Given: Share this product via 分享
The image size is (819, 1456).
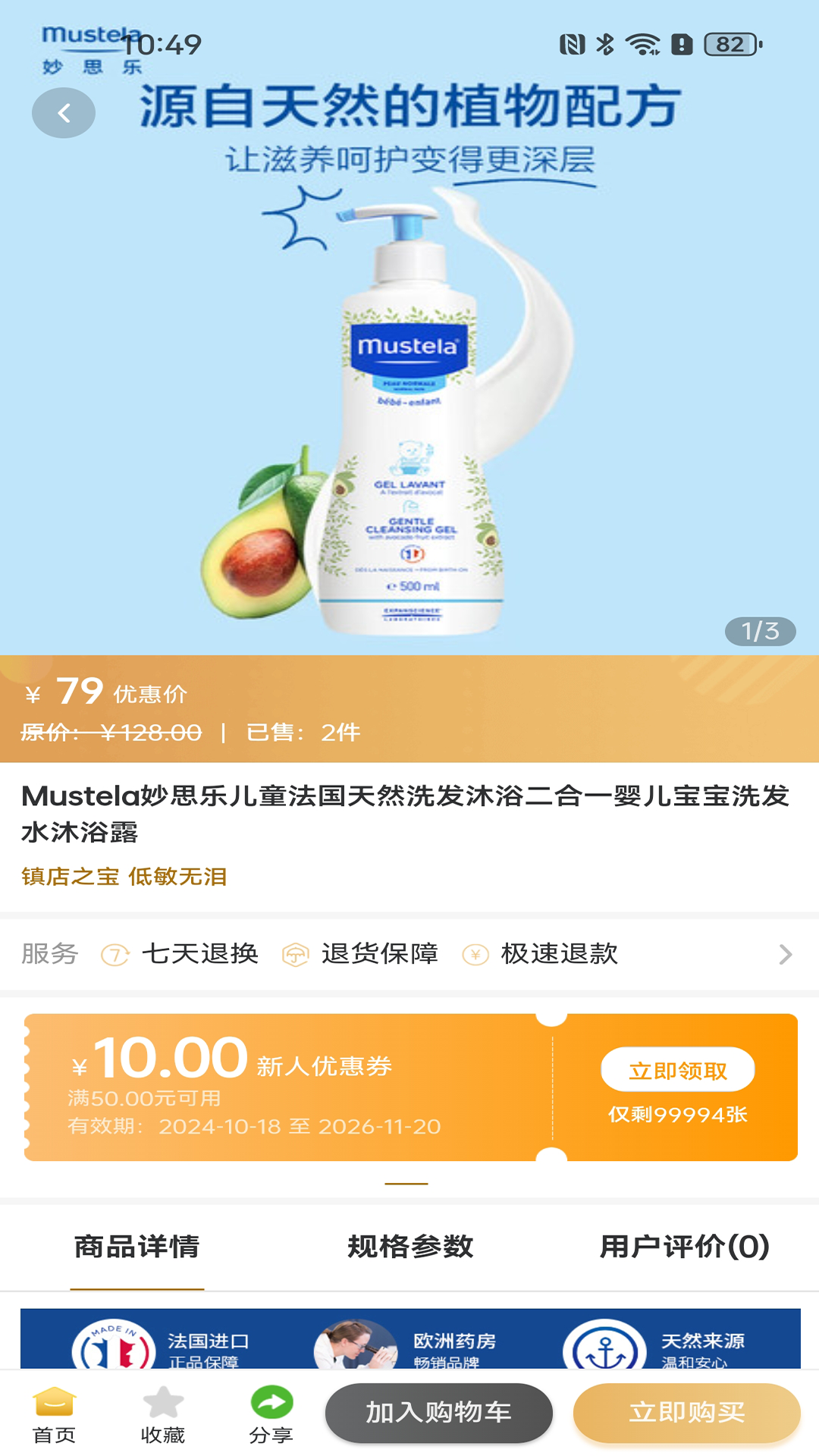Looking at the screenshot, I should click(x=271, y=1415).
